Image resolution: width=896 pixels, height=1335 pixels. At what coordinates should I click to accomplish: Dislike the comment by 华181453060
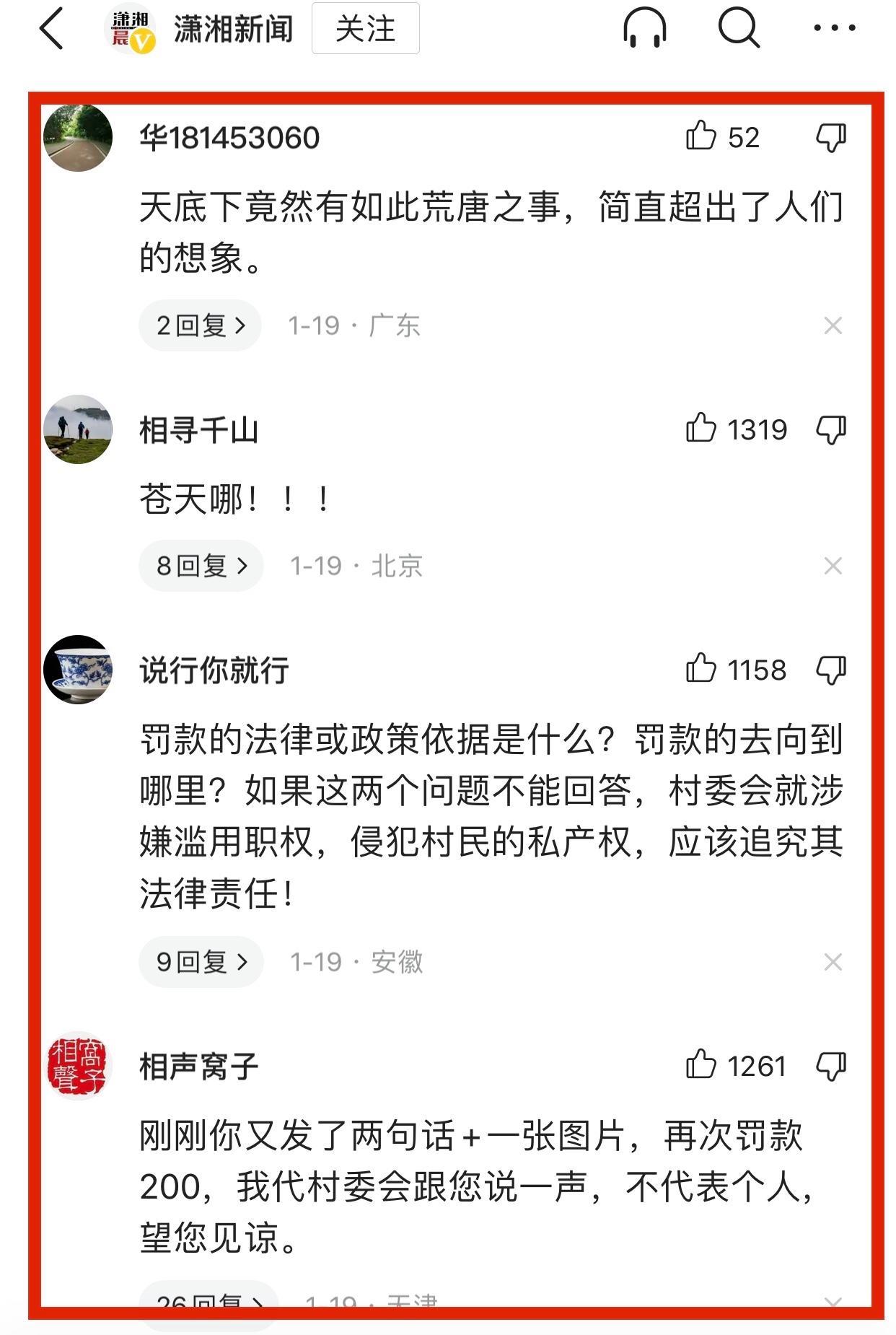click(x=831, y=137)
